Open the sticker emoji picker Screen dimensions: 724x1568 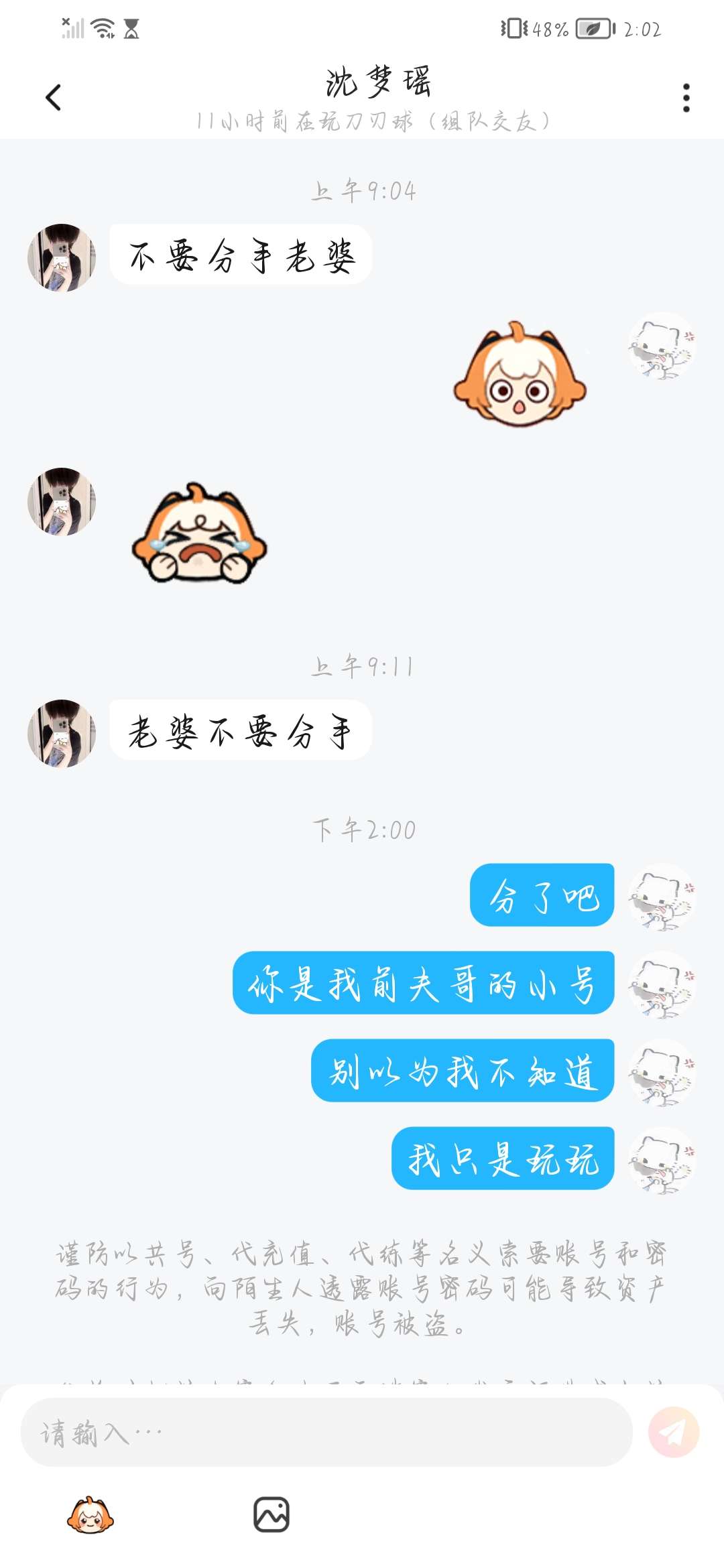click(x=90, y=1515)
